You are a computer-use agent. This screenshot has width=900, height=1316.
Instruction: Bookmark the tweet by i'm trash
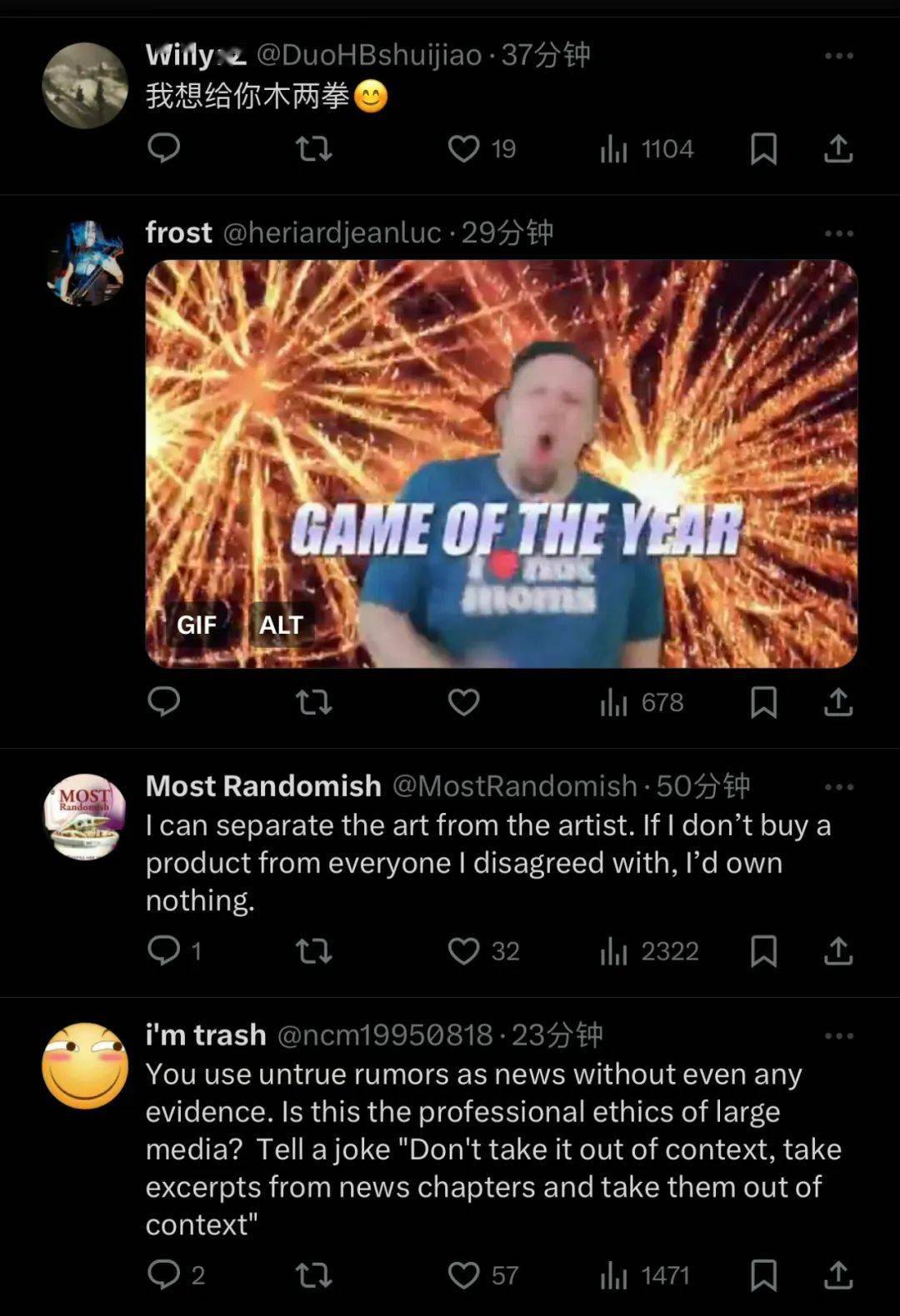coord(763,1275)
